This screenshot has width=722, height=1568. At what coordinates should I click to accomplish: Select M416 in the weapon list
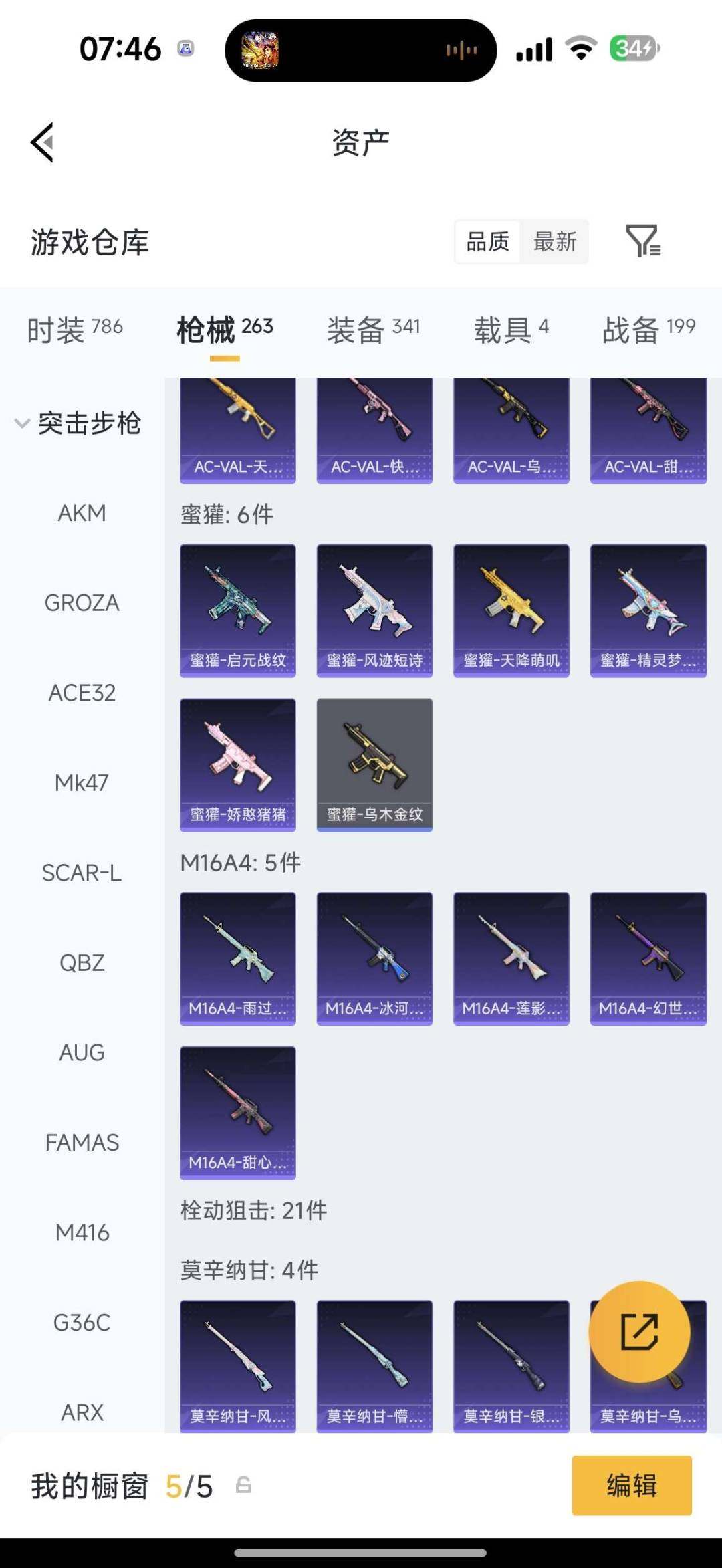pos(82,1232)
